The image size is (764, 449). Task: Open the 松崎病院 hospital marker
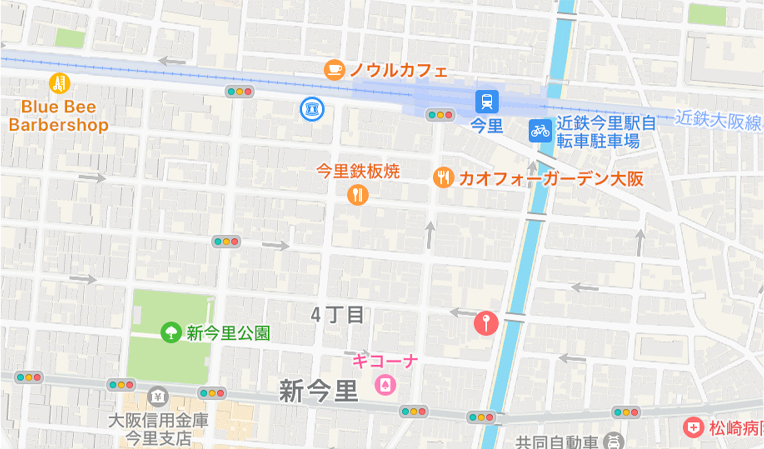click(693, 427)
